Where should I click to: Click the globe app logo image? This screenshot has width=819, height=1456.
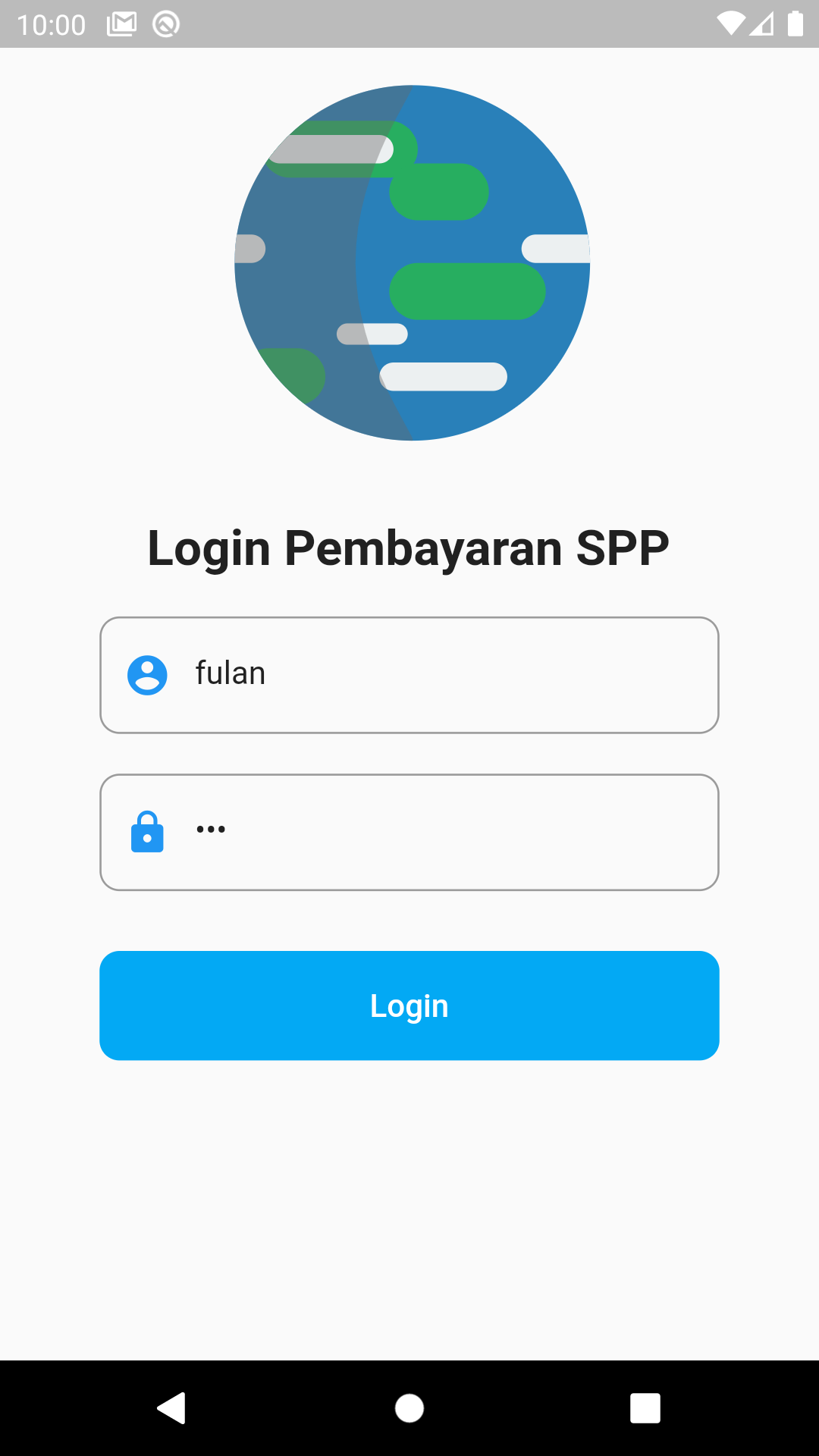point(409,262)
